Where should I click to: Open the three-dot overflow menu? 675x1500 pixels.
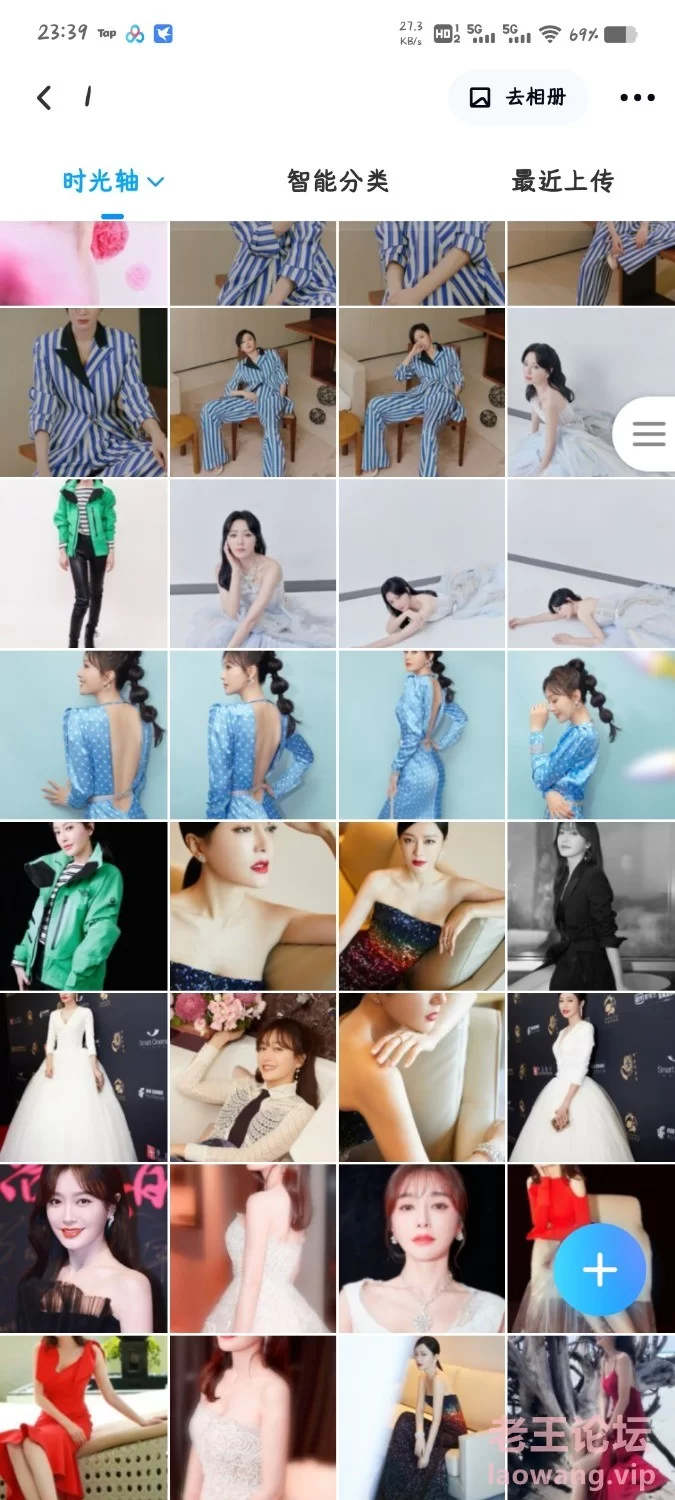coord(637,97)
